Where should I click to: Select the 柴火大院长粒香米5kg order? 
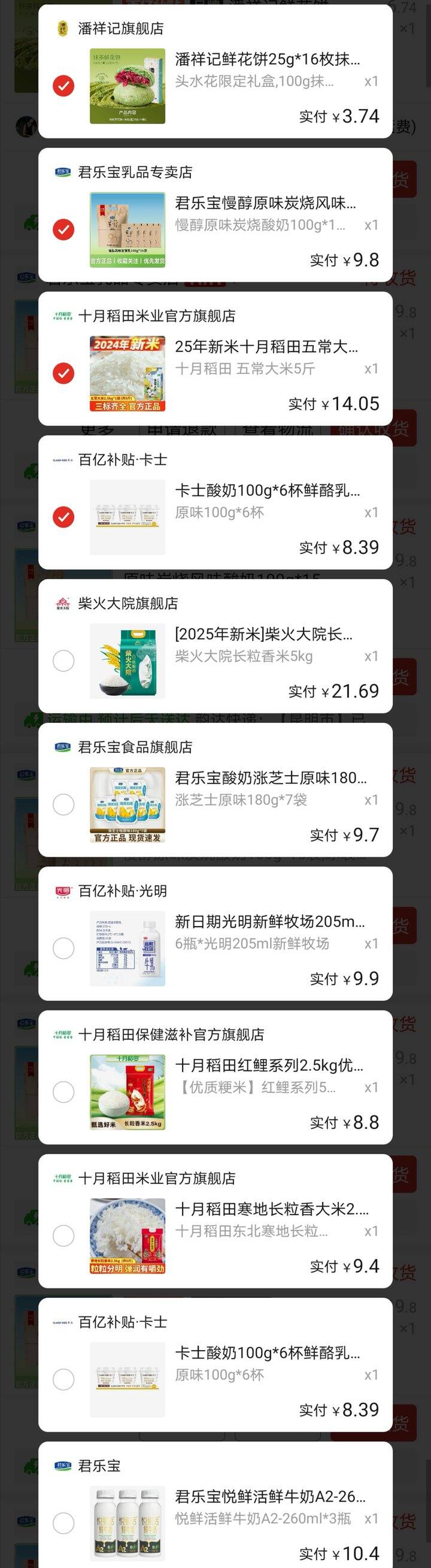(x=63, y=661)
